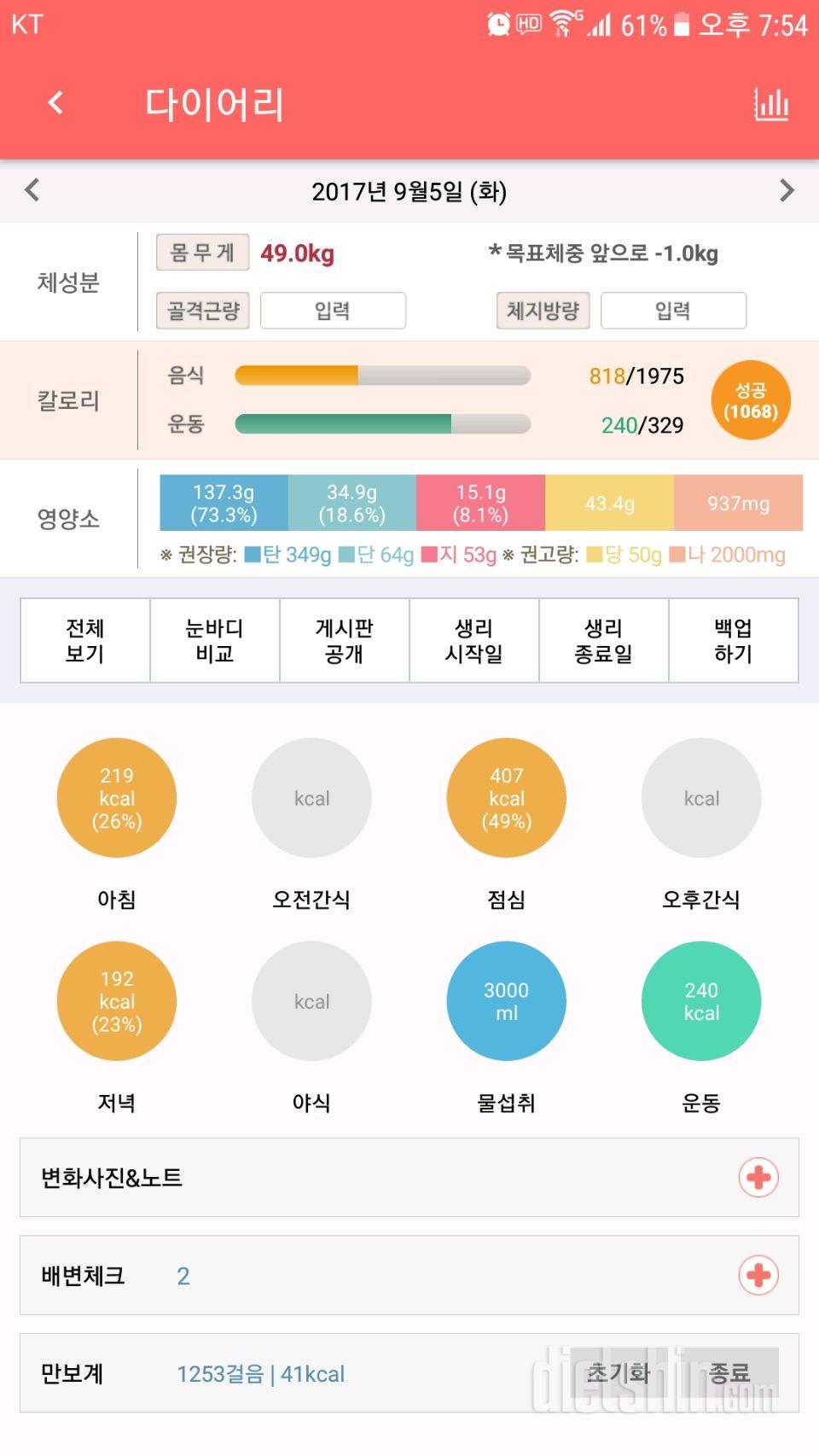Tap the 몸무게 weight button
The width and height of the screenshot is (819, 1456).
202,253
